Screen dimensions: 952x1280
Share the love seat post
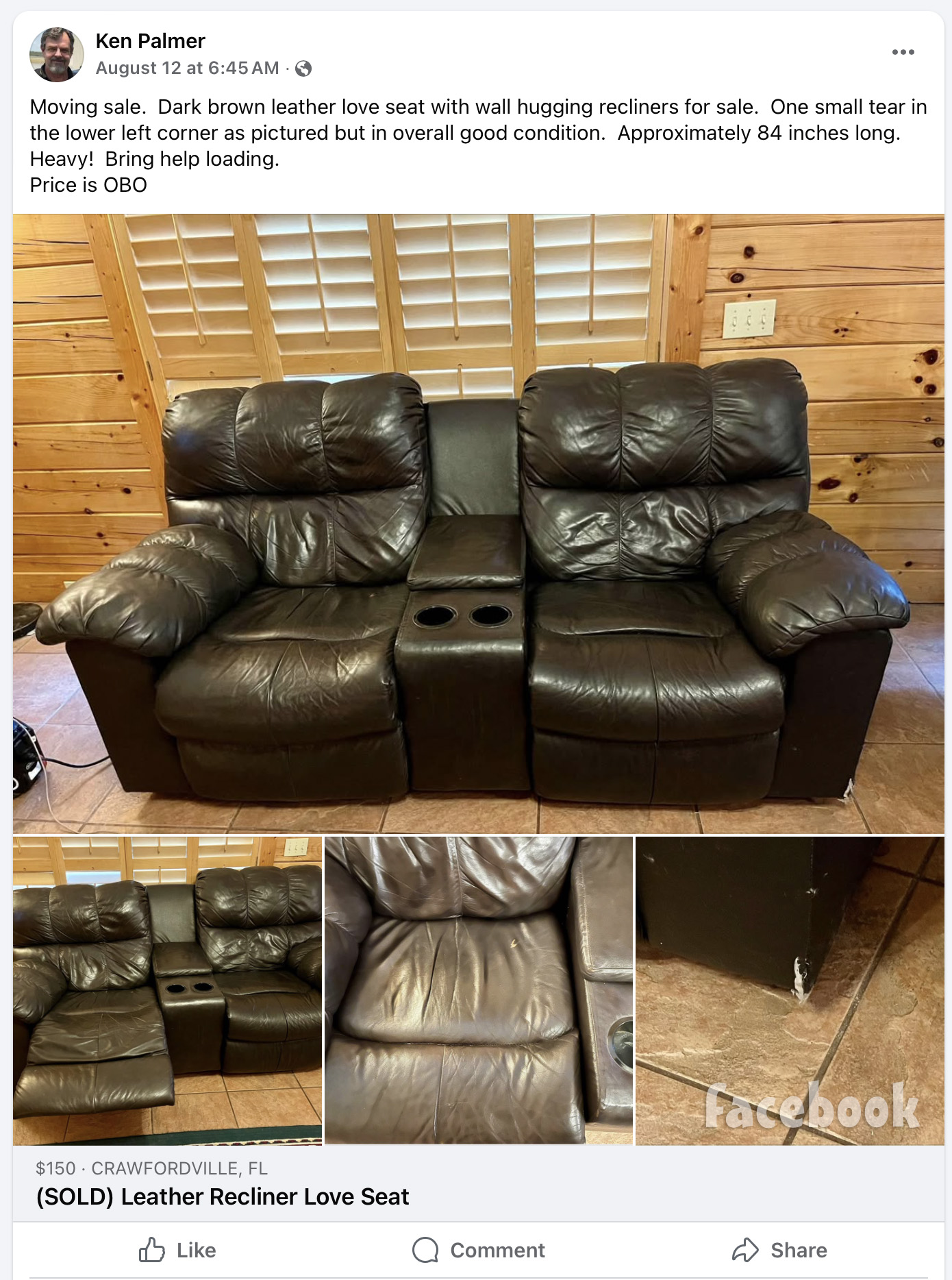pyautogui.click(x=779, y=1250)
